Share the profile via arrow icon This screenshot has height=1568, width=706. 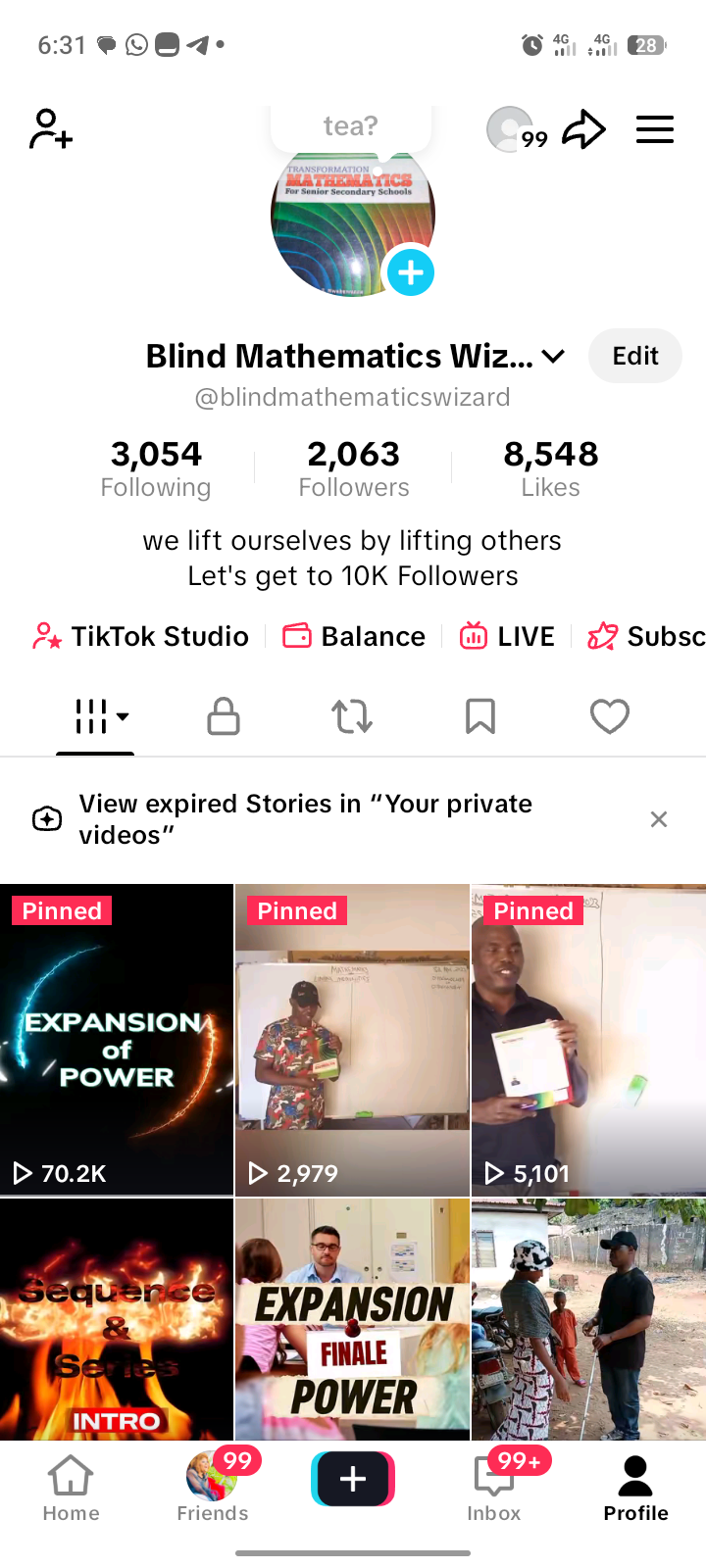pos(583,129)
